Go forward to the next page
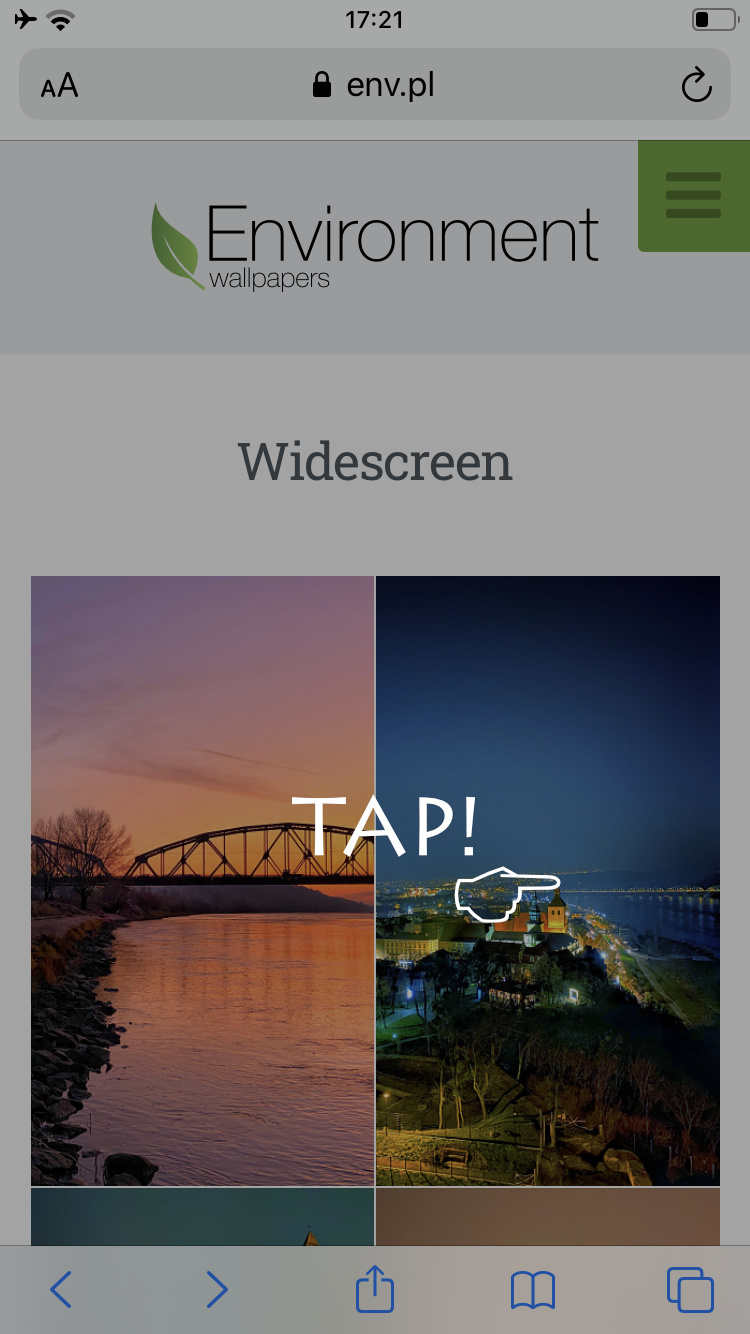The image size is (750, 1334). tap(217, 1290)
